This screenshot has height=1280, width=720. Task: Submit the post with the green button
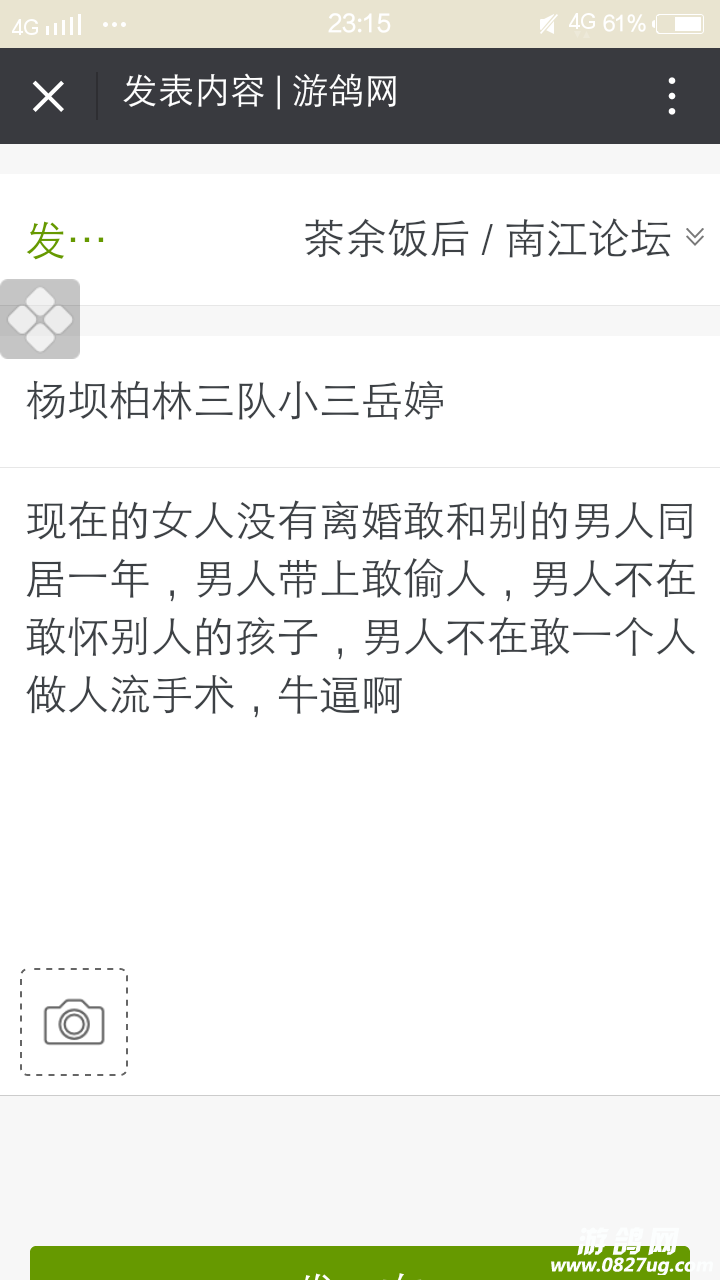360,1264
